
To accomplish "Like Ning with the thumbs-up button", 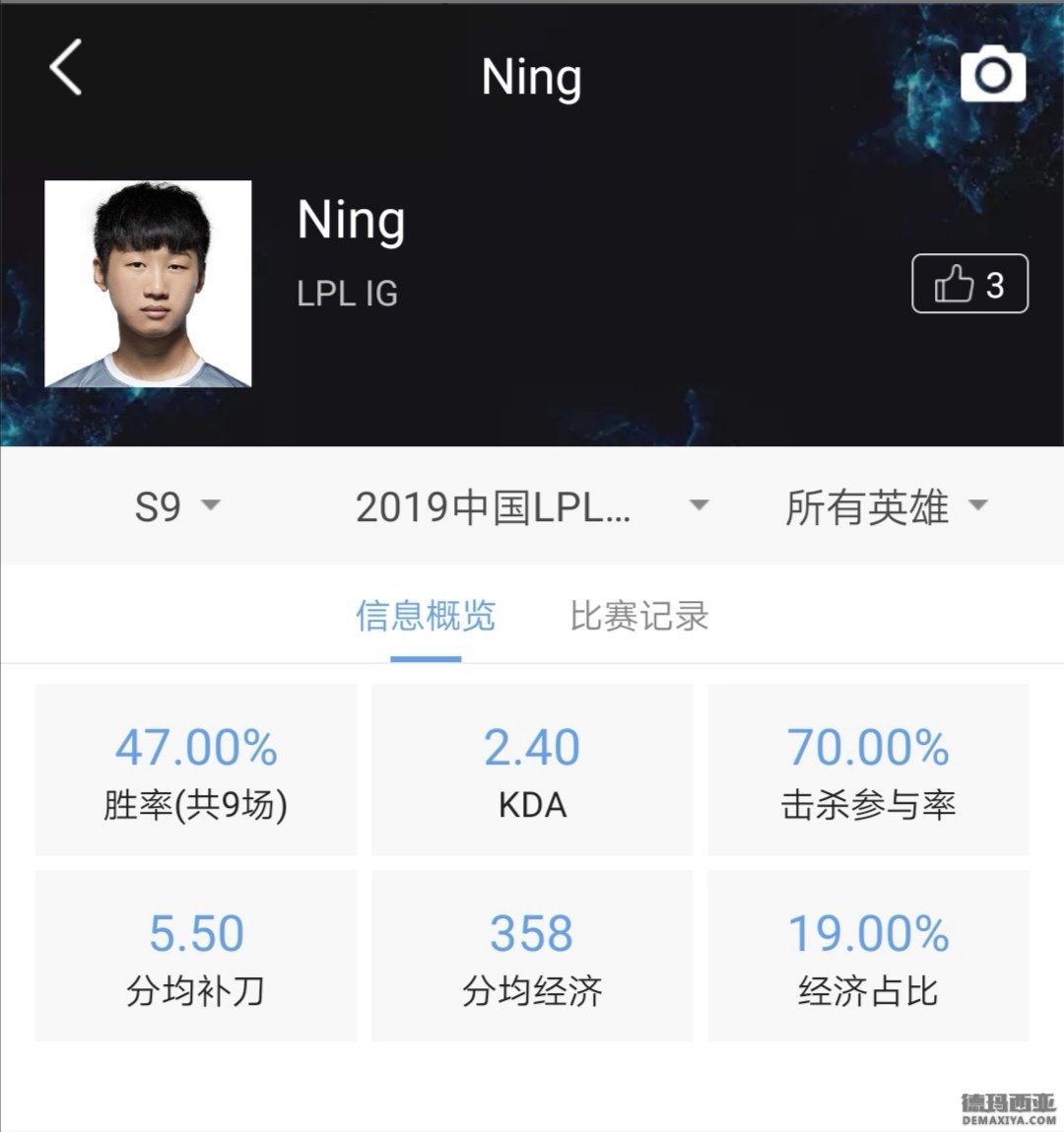I will click(969, 285).
